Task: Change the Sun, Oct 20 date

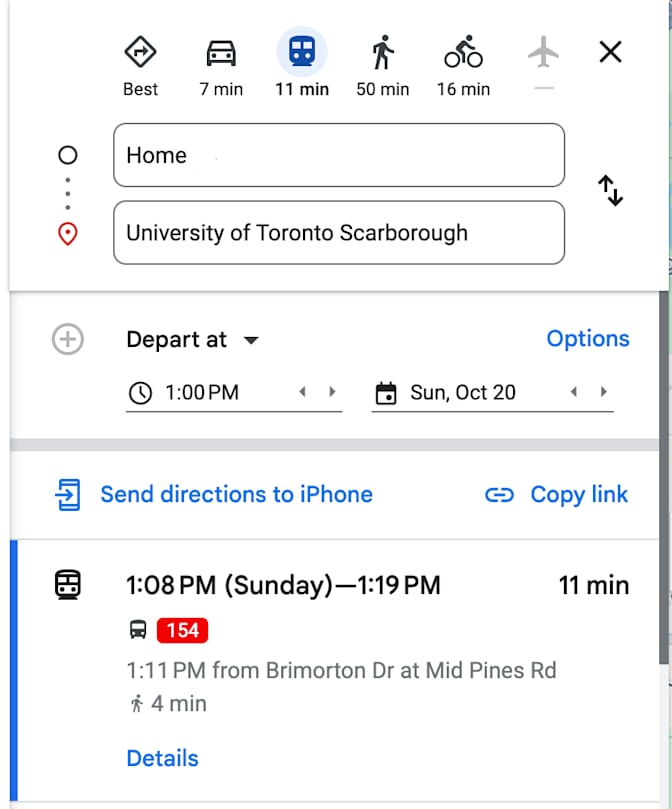Action: 463,393
